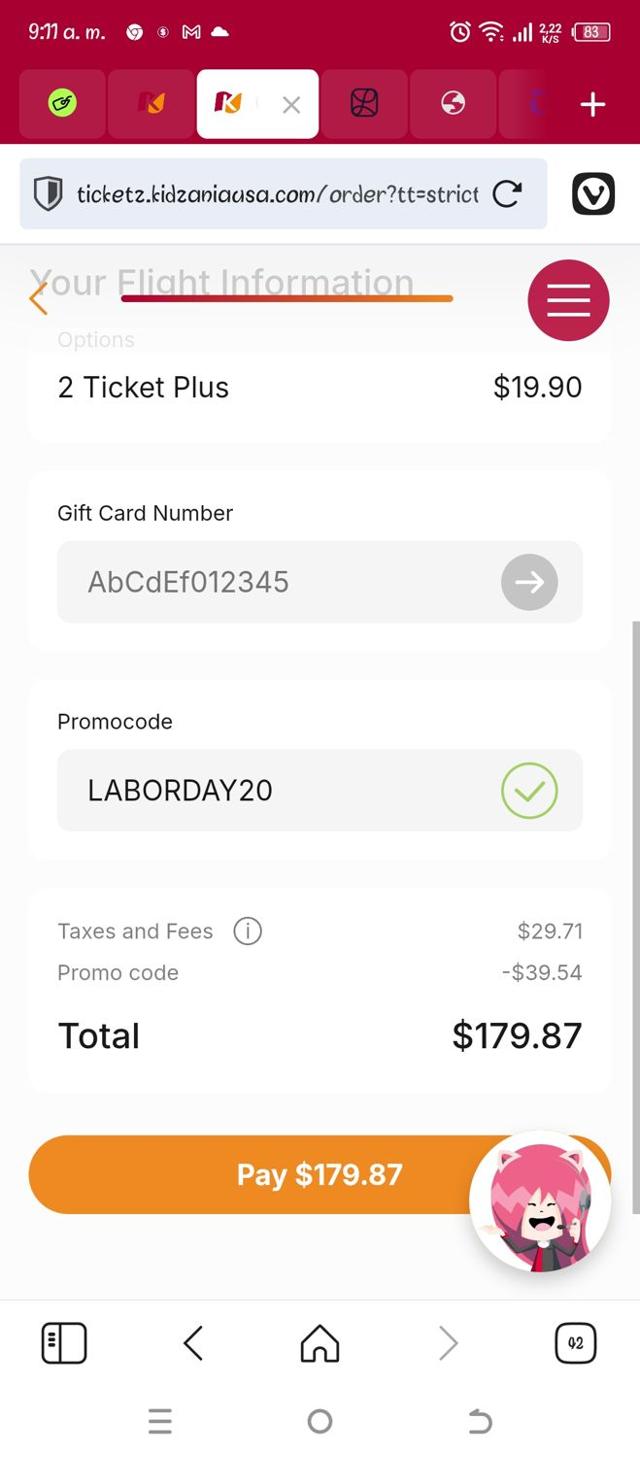Add a new browser tab
This screenshot has width=640, height=1457.
(593, 104)
